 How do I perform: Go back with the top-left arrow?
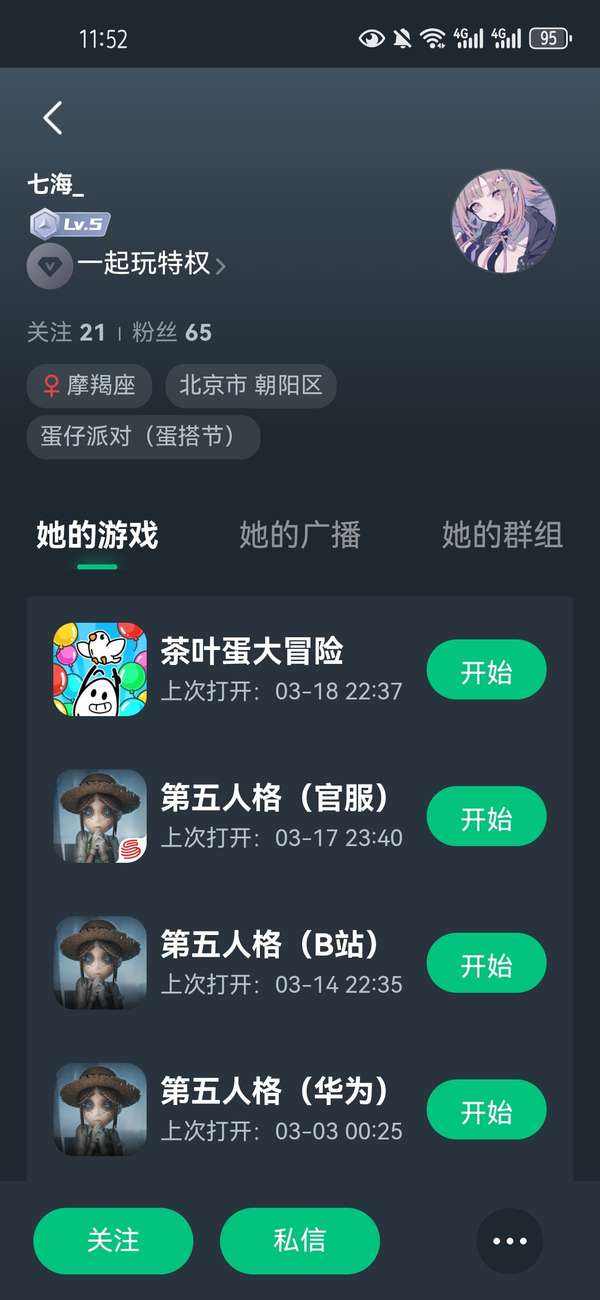[52, 118]
